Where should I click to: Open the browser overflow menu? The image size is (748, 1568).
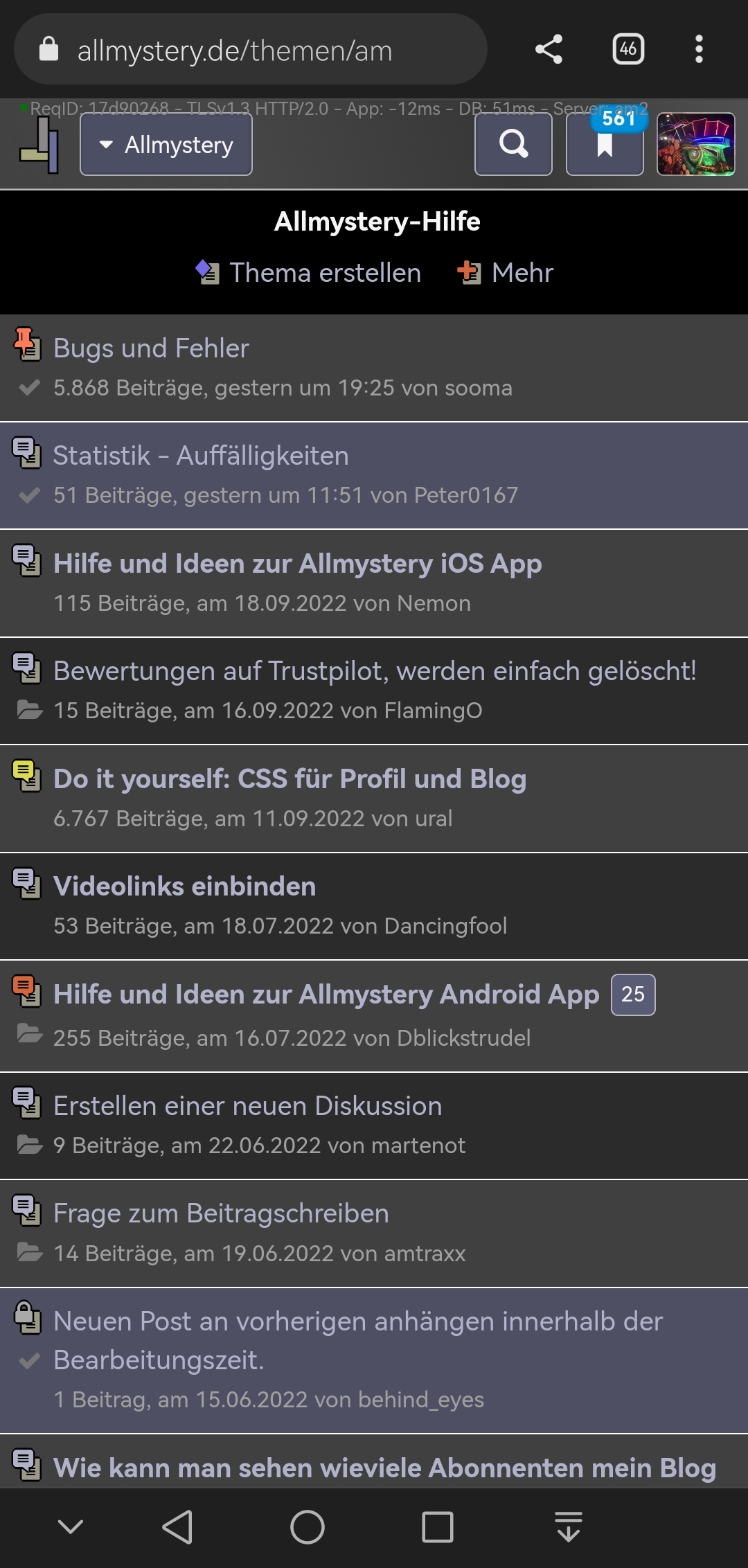pos(699,49)
